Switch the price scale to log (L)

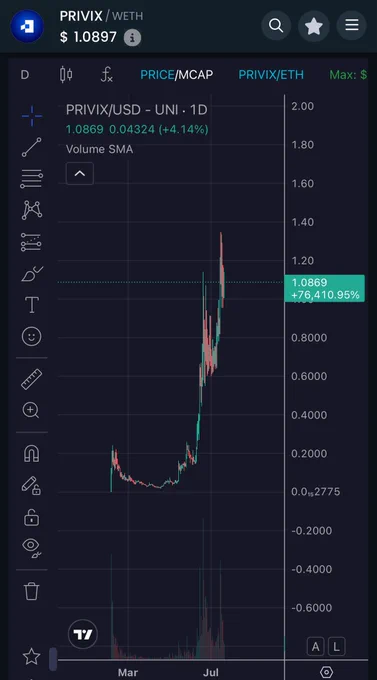pyautogui.click(x=336, y=647)
